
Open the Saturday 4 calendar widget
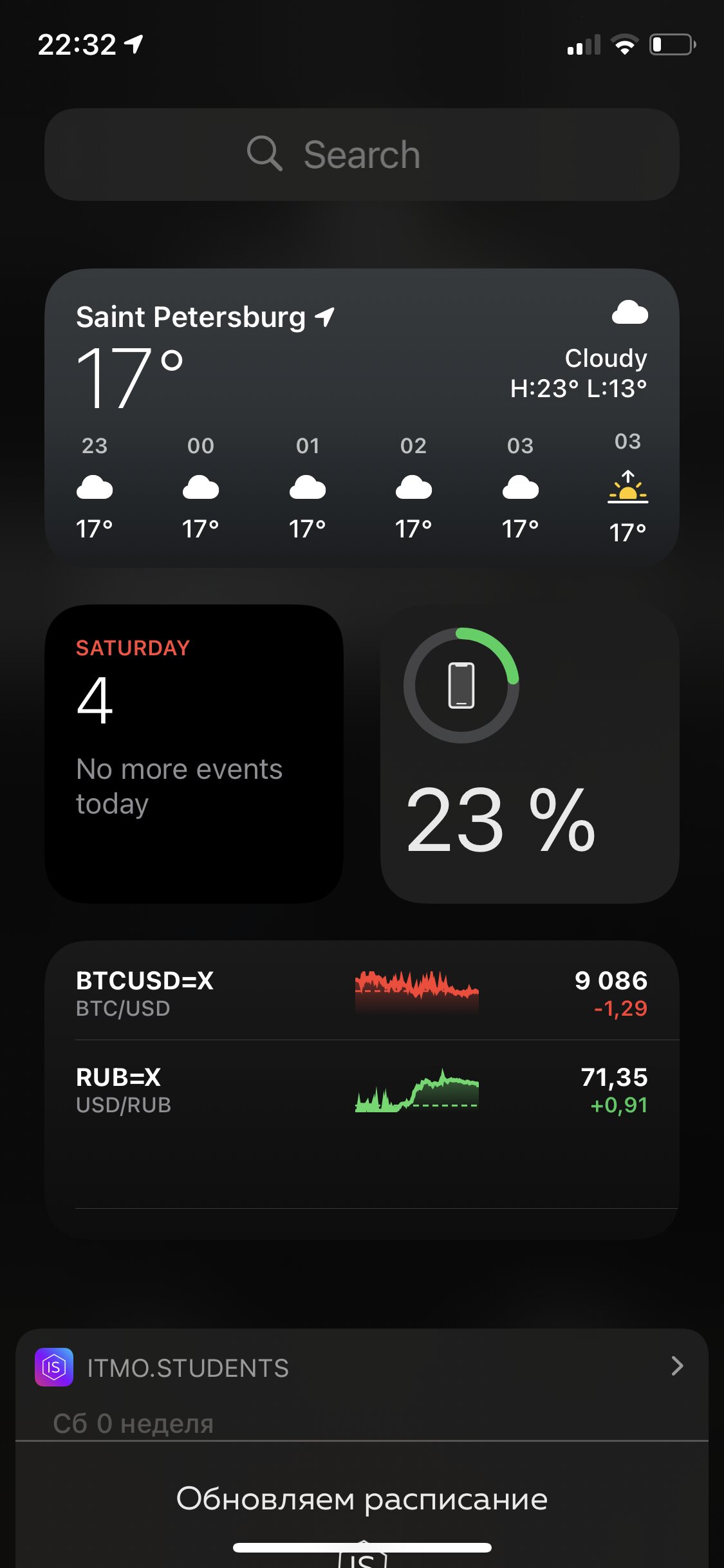tap(194, 754)
